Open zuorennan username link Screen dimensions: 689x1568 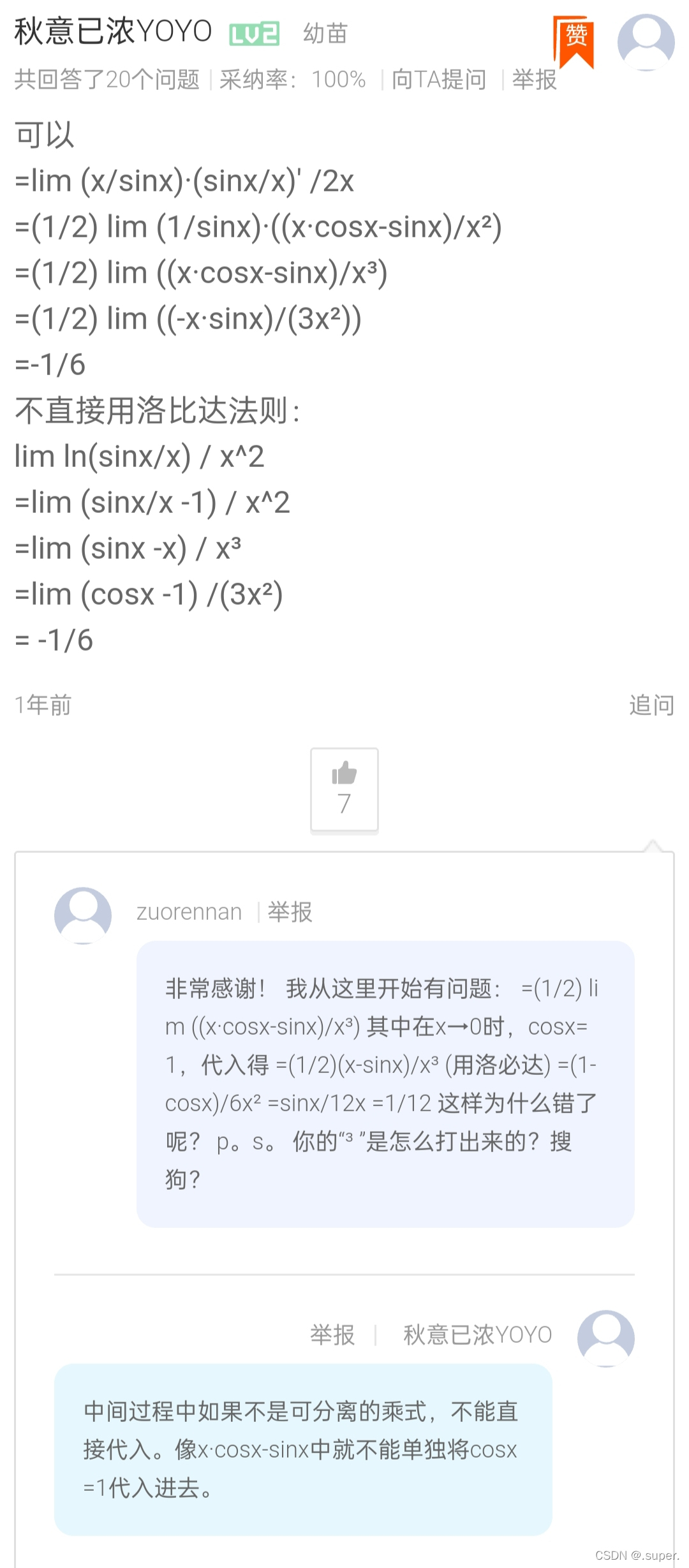click(189, 912)
